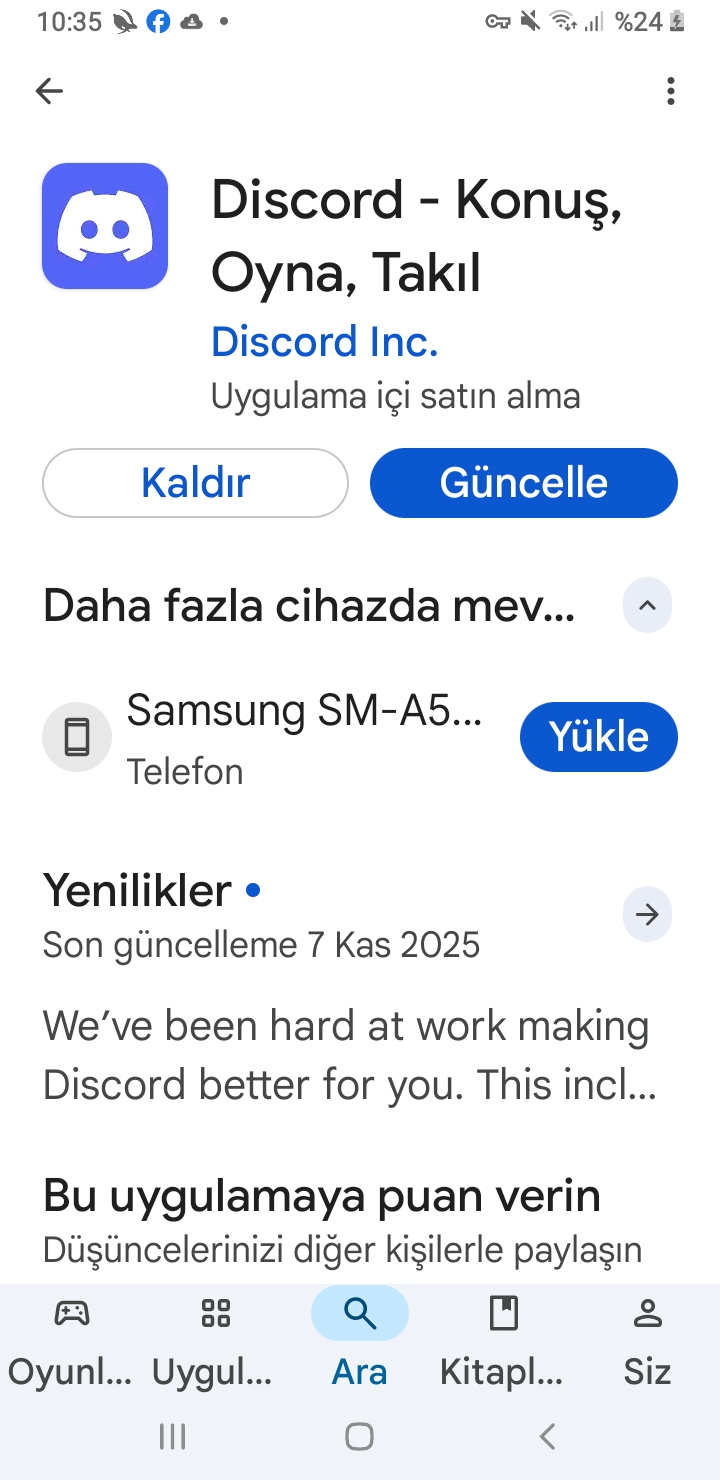This screenshot has height=1480, width=720.
Task: Open the three-dot overflow menu
Action: pos(670,92)
